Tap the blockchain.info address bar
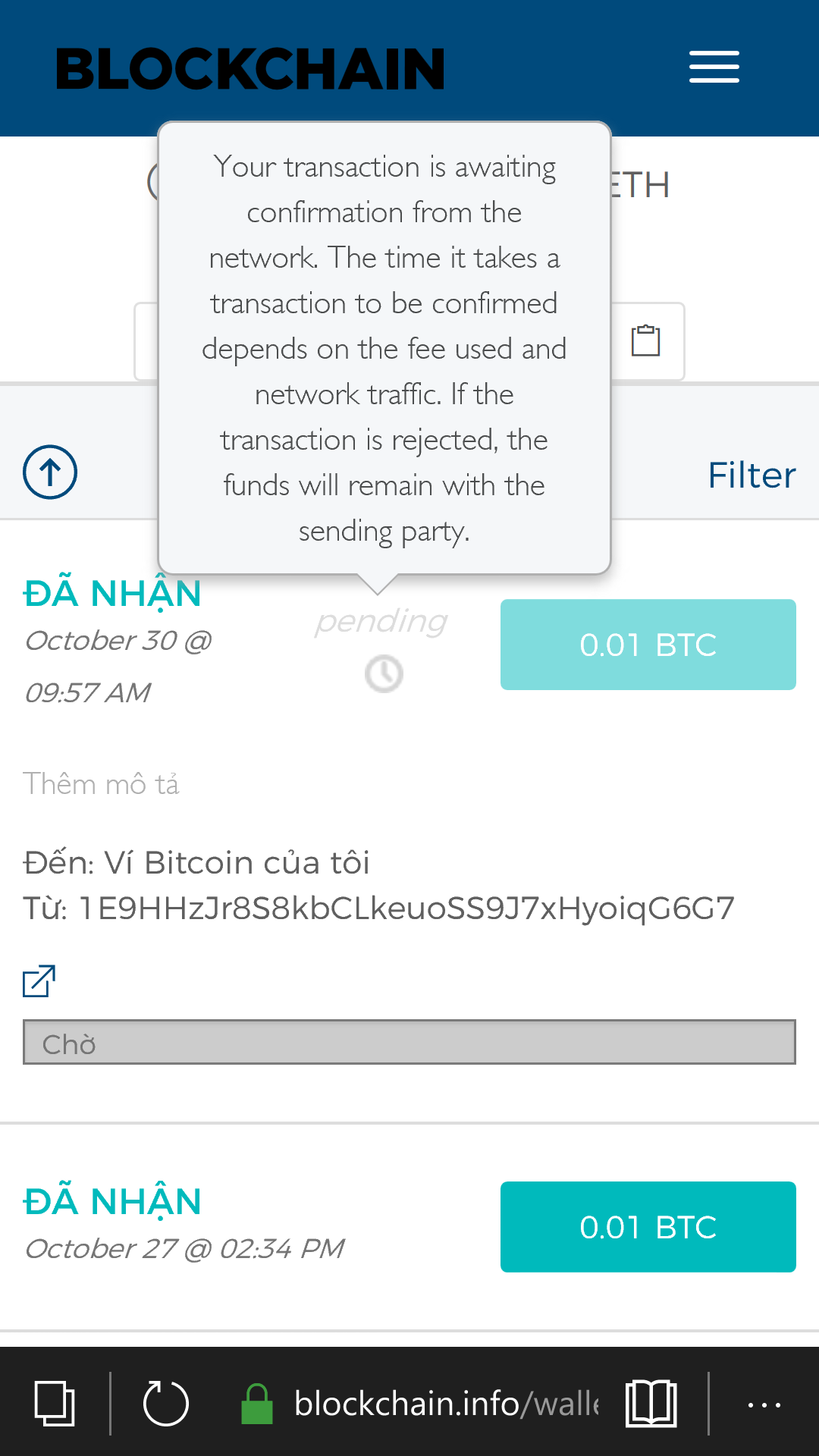 coord(445,1404)
